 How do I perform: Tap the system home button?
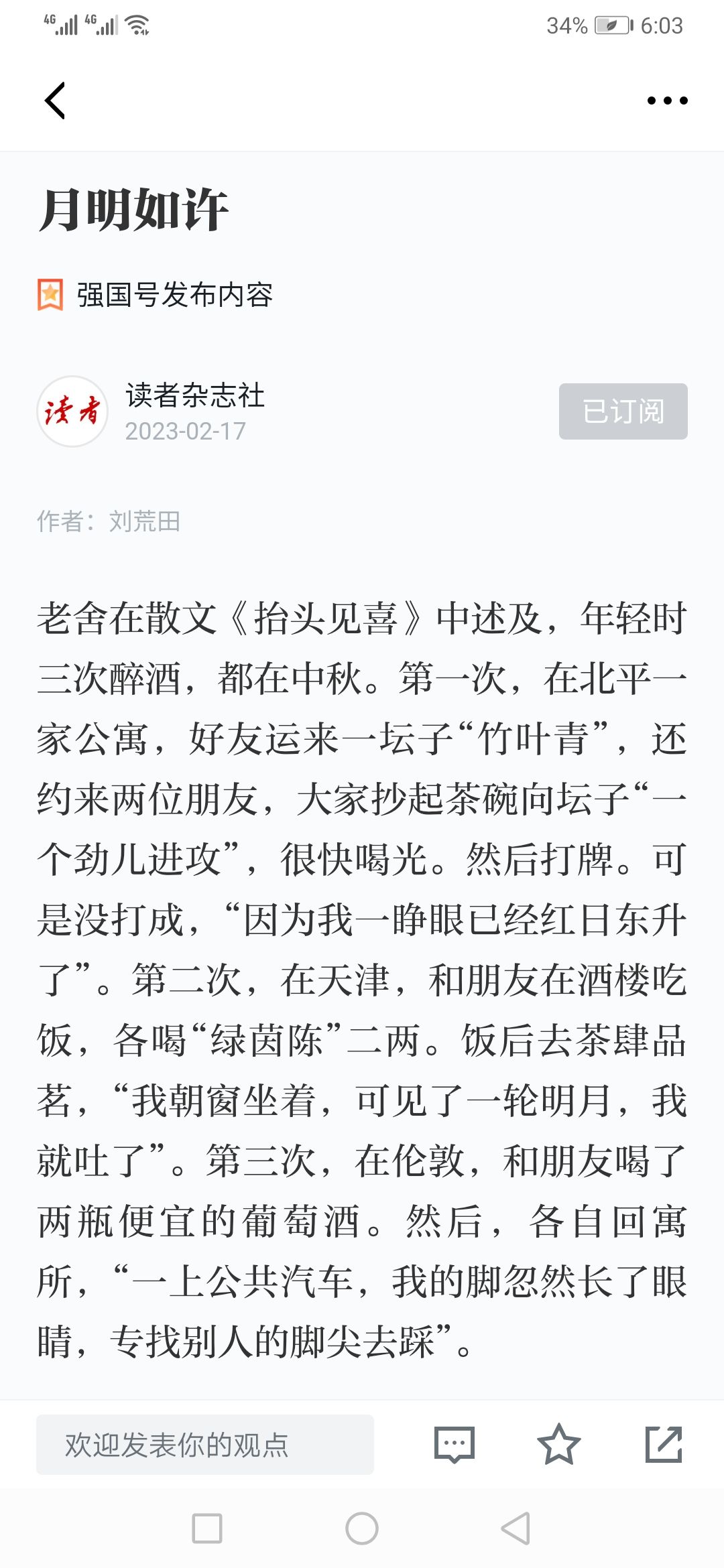point(362,1528)
